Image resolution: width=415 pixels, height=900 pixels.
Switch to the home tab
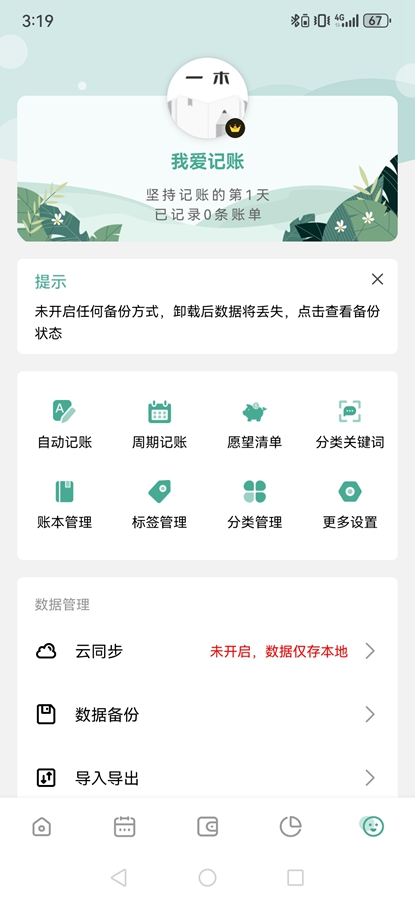click(x=41, y=827)
